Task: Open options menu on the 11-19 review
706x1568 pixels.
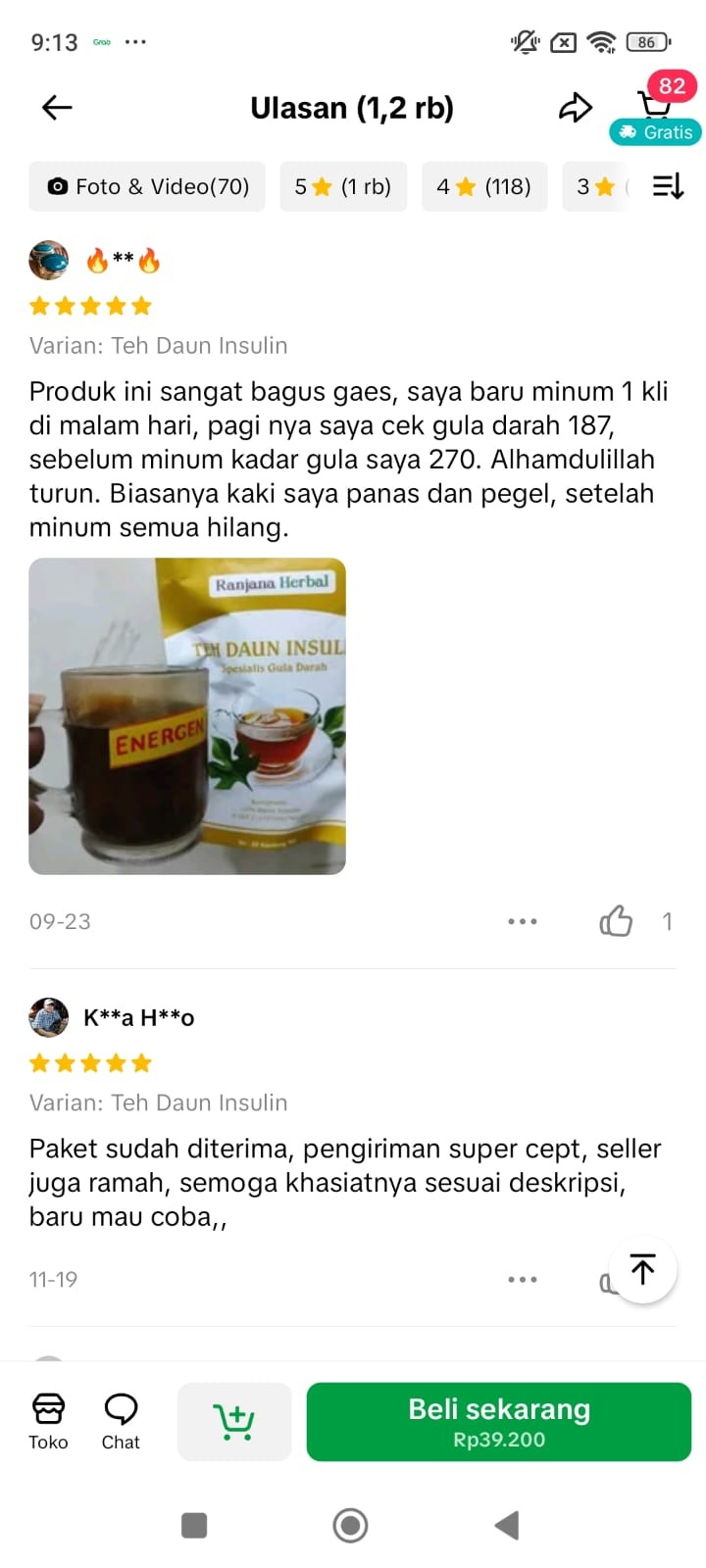Action: coord(523,1279)
